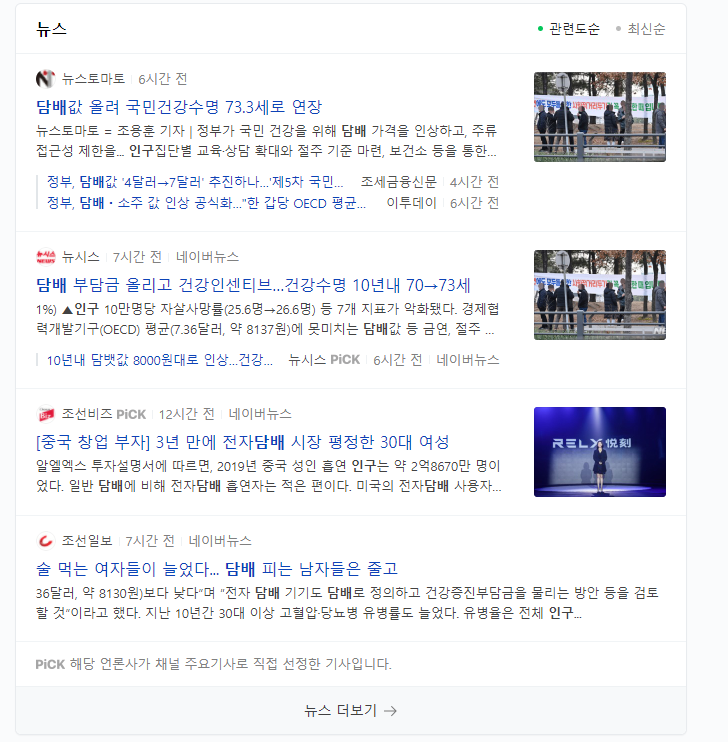Open article '담배 부담금 올리고 건강인센티브'

(253, 284)
